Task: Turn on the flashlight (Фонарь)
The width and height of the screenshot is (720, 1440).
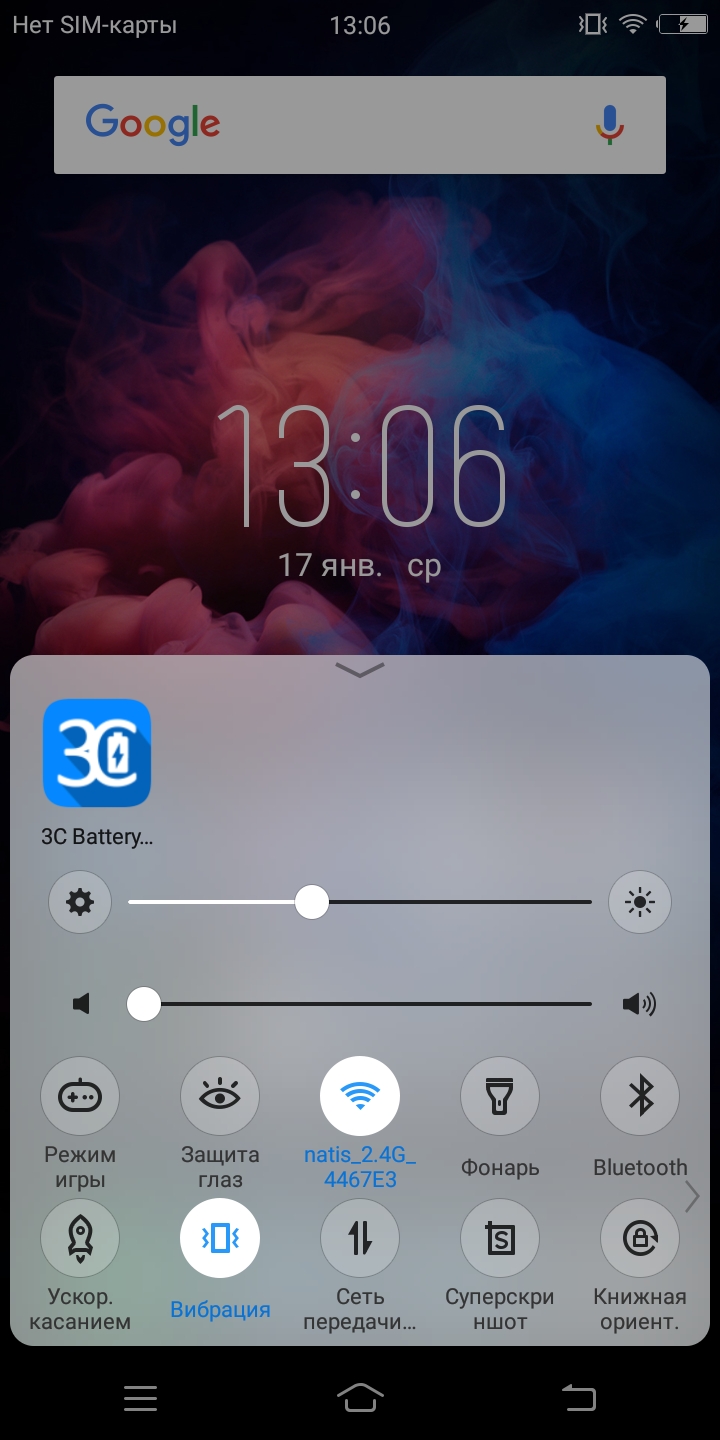Action: pos(500,1096)
